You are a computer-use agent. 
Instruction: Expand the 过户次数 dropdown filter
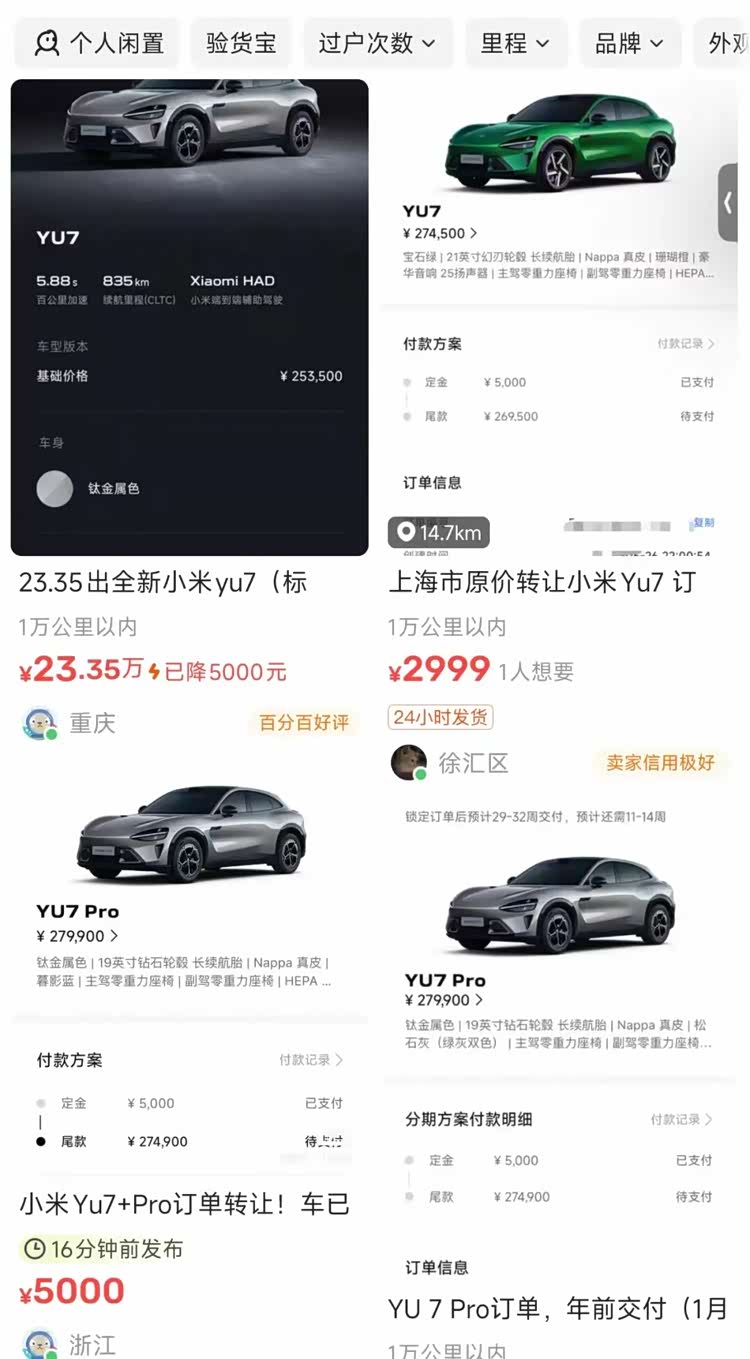(377, 43)
